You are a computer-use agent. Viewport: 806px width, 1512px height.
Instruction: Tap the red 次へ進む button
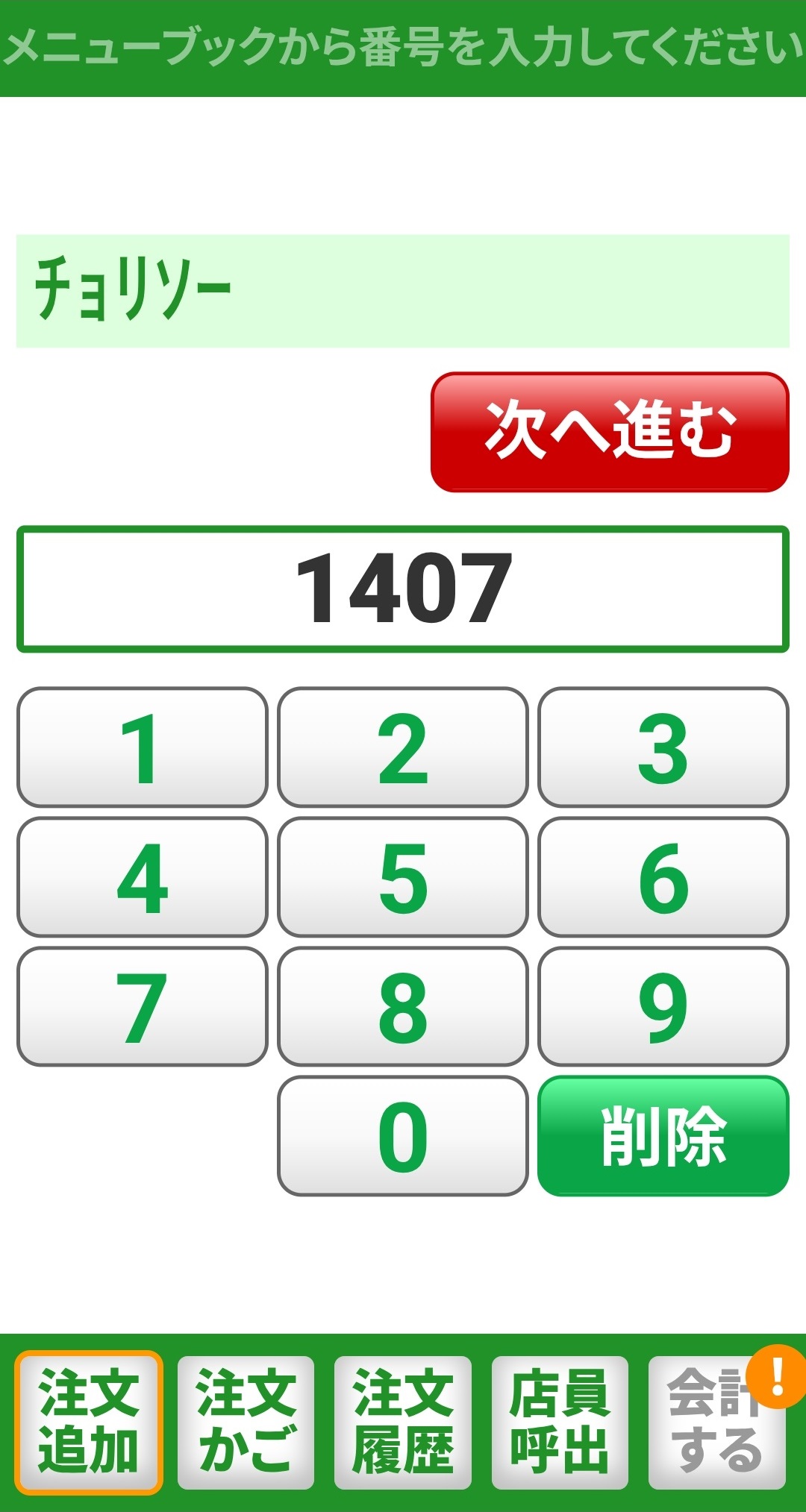pyautogui.click(x=610, y=432)
